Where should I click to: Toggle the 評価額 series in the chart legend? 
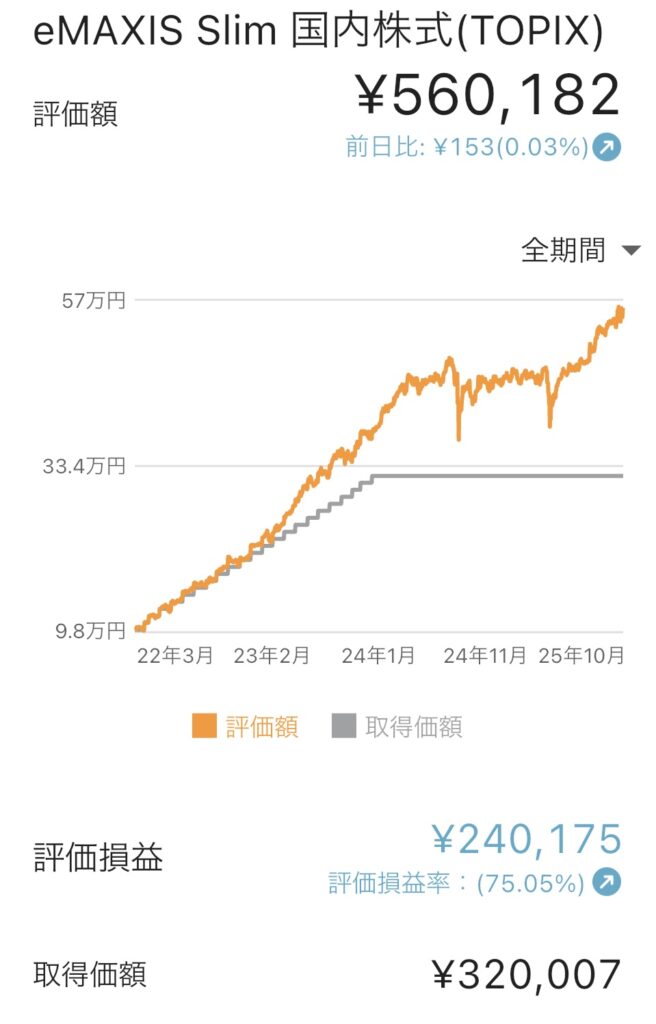click(x=246, y=727)
